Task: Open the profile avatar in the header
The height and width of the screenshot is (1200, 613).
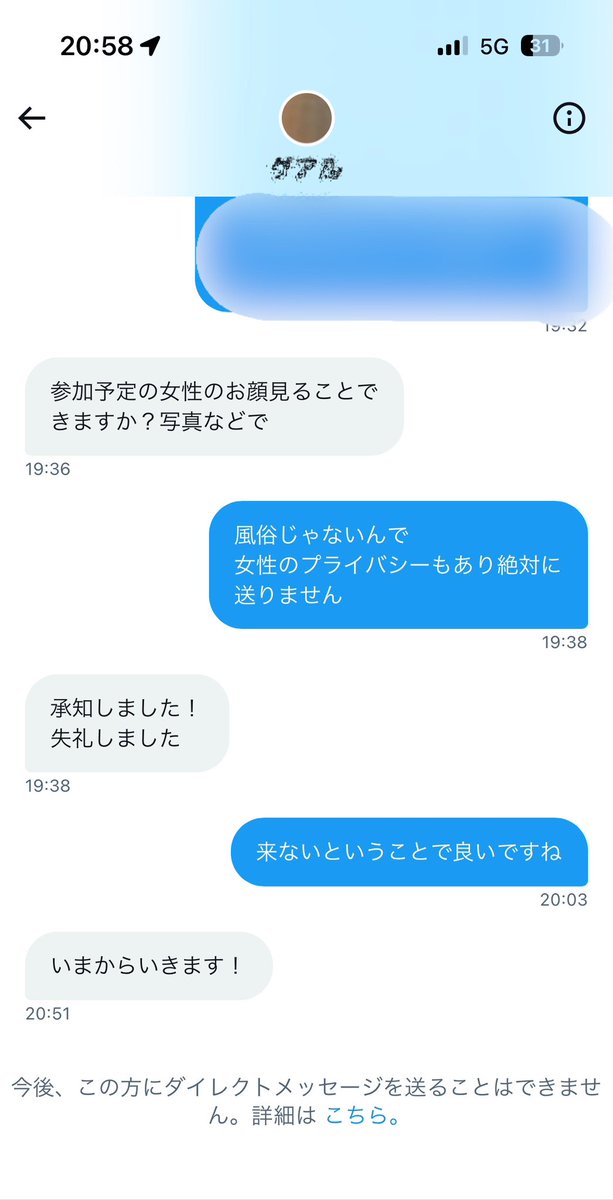Action: click(x=307, y=120)
